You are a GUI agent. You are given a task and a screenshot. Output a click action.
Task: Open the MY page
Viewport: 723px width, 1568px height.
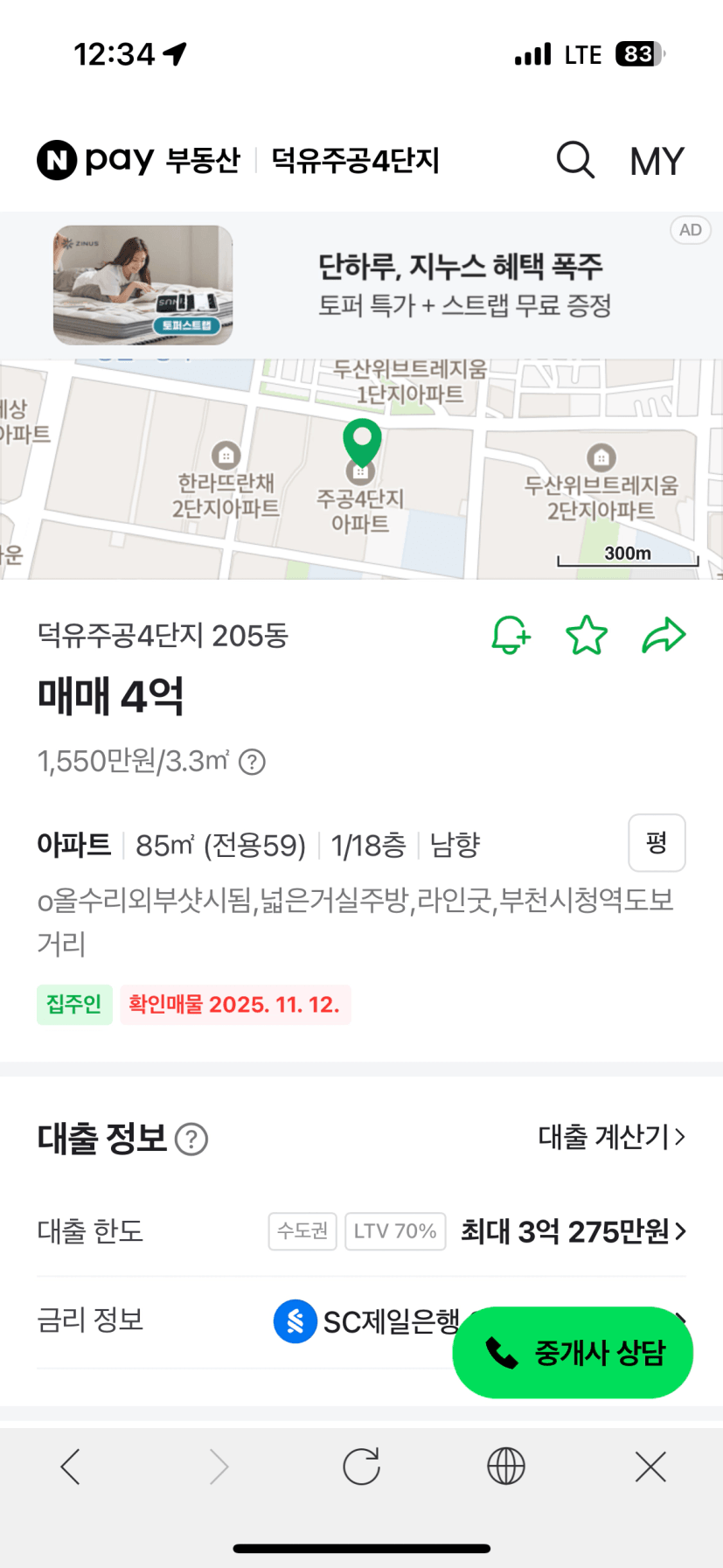[657, 162]
